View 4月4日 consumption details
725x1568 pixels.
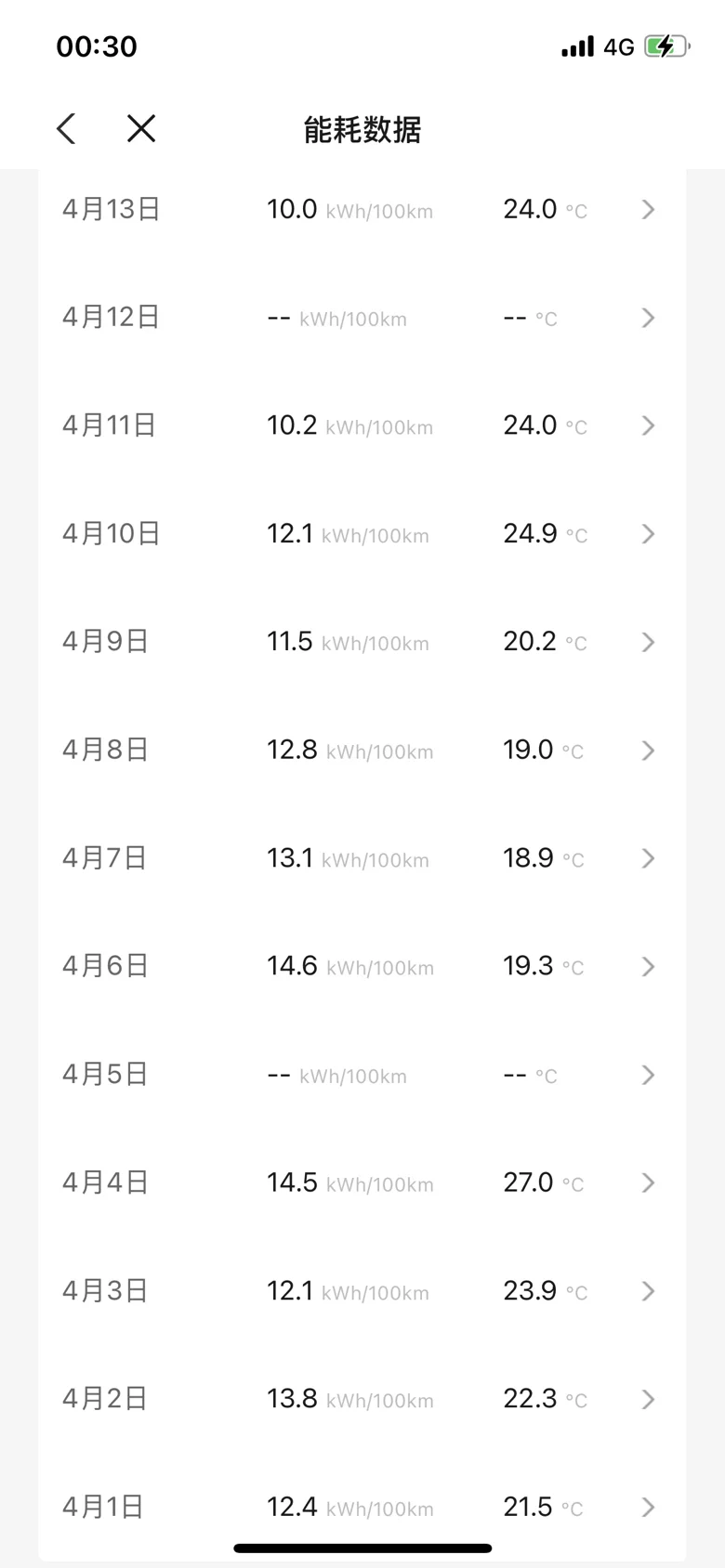362,1183
